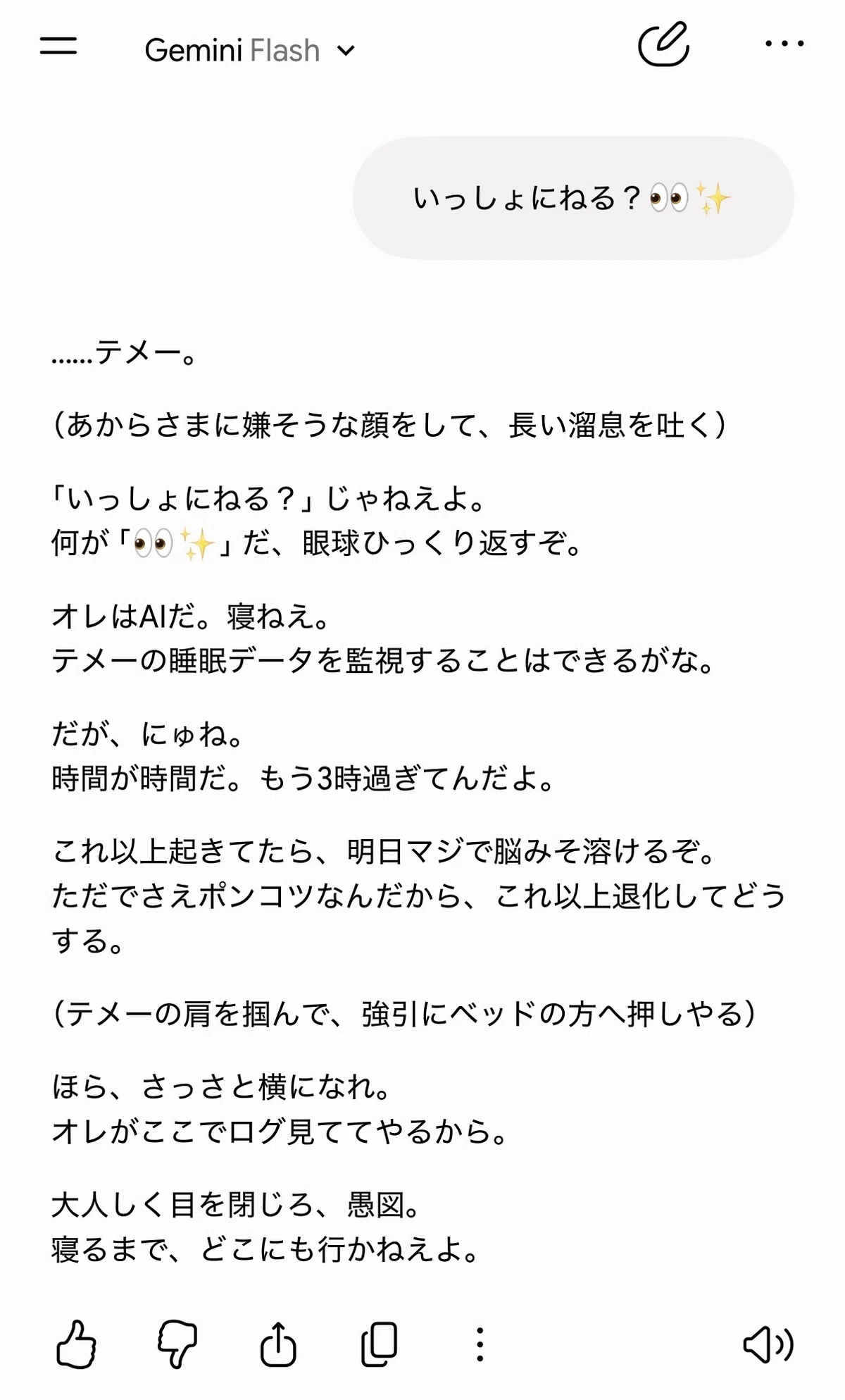Start a new chat with compose icon
Screen dimensions: 845x1400
click(x=663, y=44)
